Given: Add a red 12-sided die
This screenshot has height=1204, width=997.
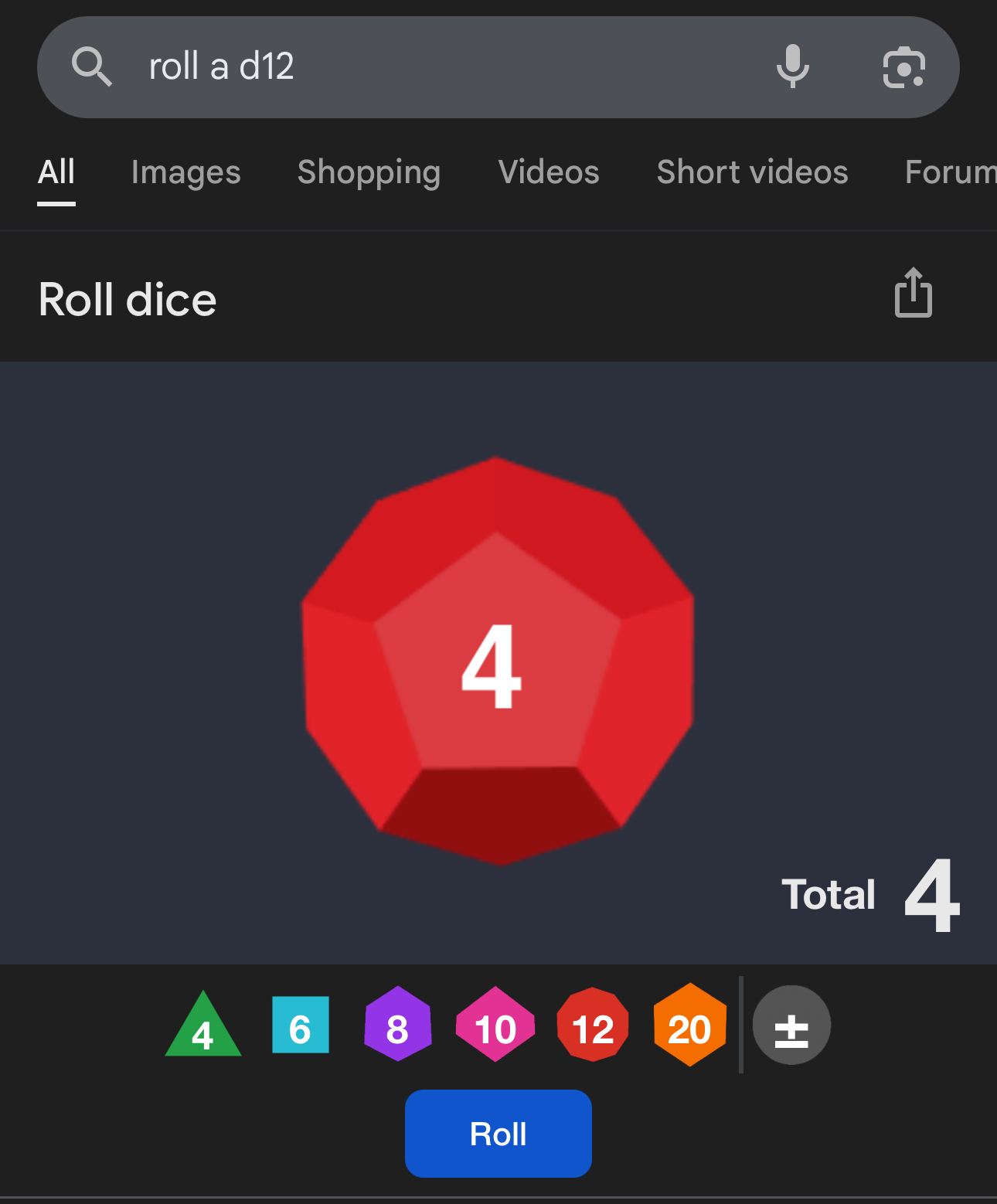Looking at the screenshot, I should coord(593,1025).
